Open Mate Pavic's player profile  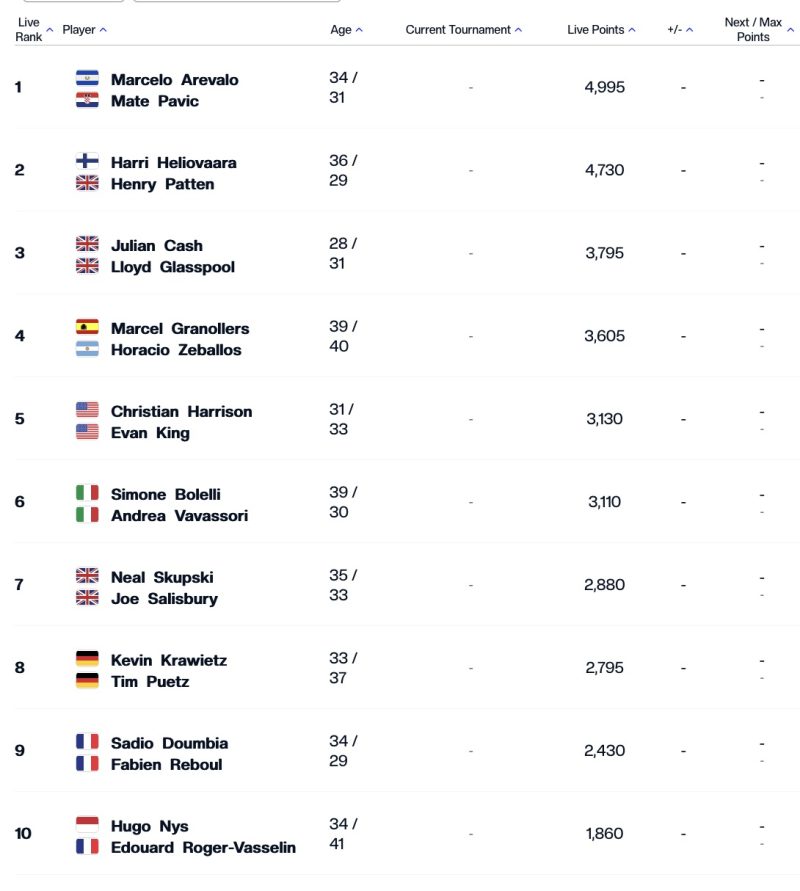[154, 101]
